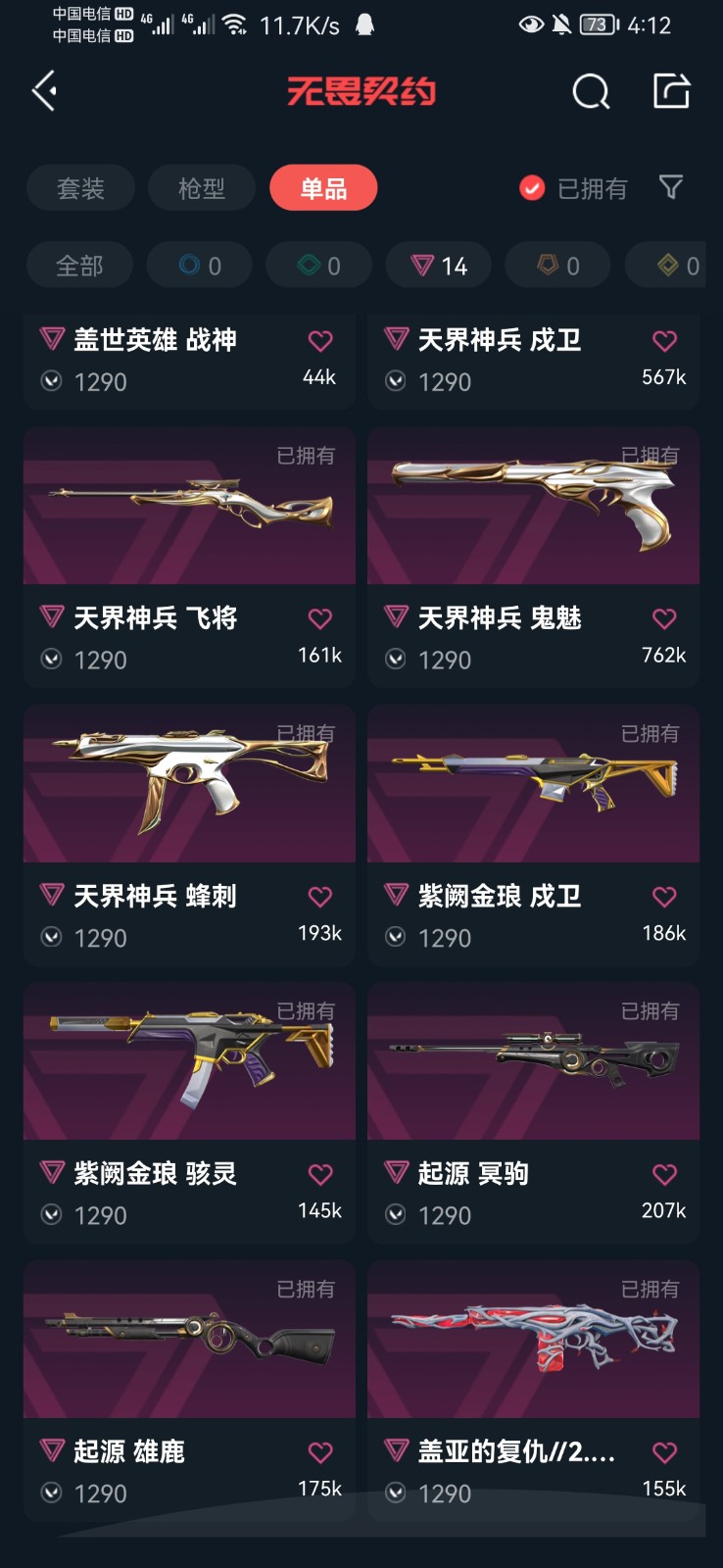Open the funnel filter icon
This screenshot has width=723, height=1568.
pyautogui.click(x=671, y=187)
